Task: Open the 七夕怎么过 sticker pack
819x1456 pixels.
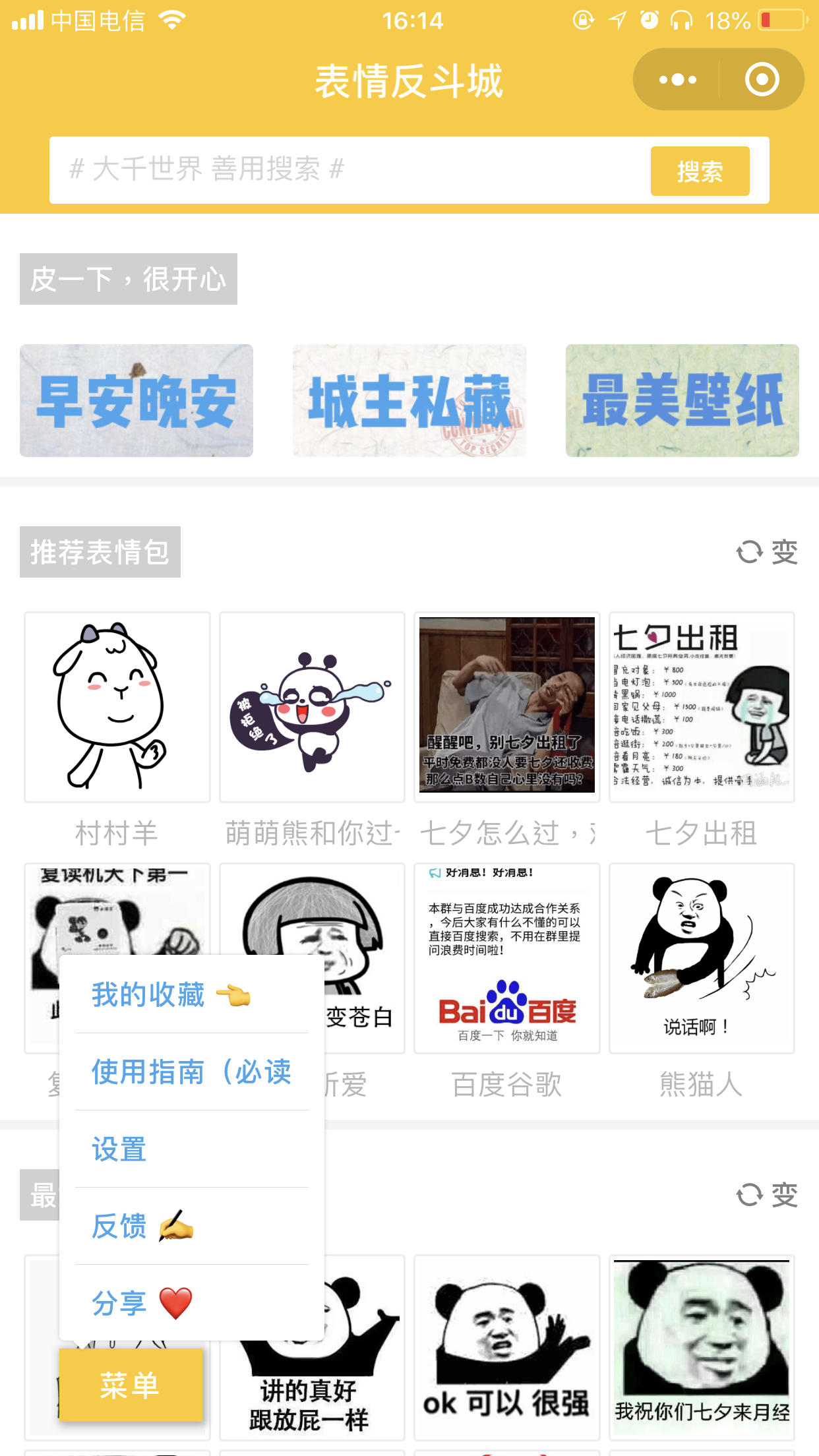Action: (x=506, y=707)
